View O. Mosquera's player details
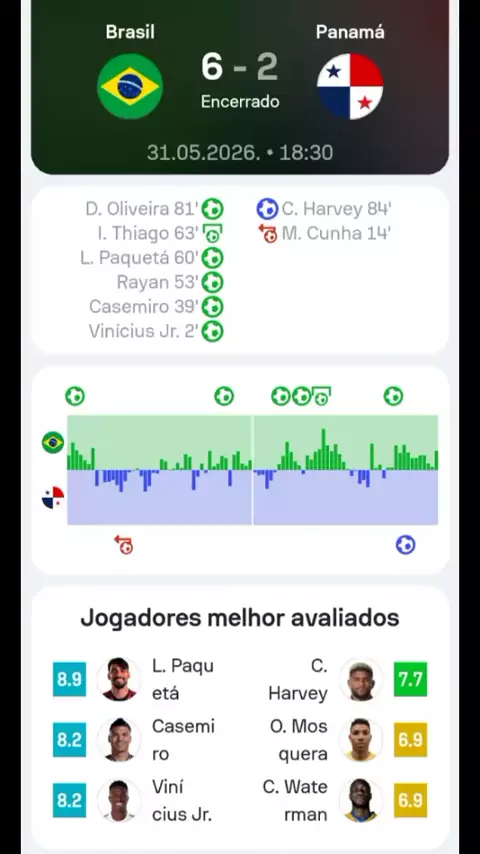 coord(347,740)
